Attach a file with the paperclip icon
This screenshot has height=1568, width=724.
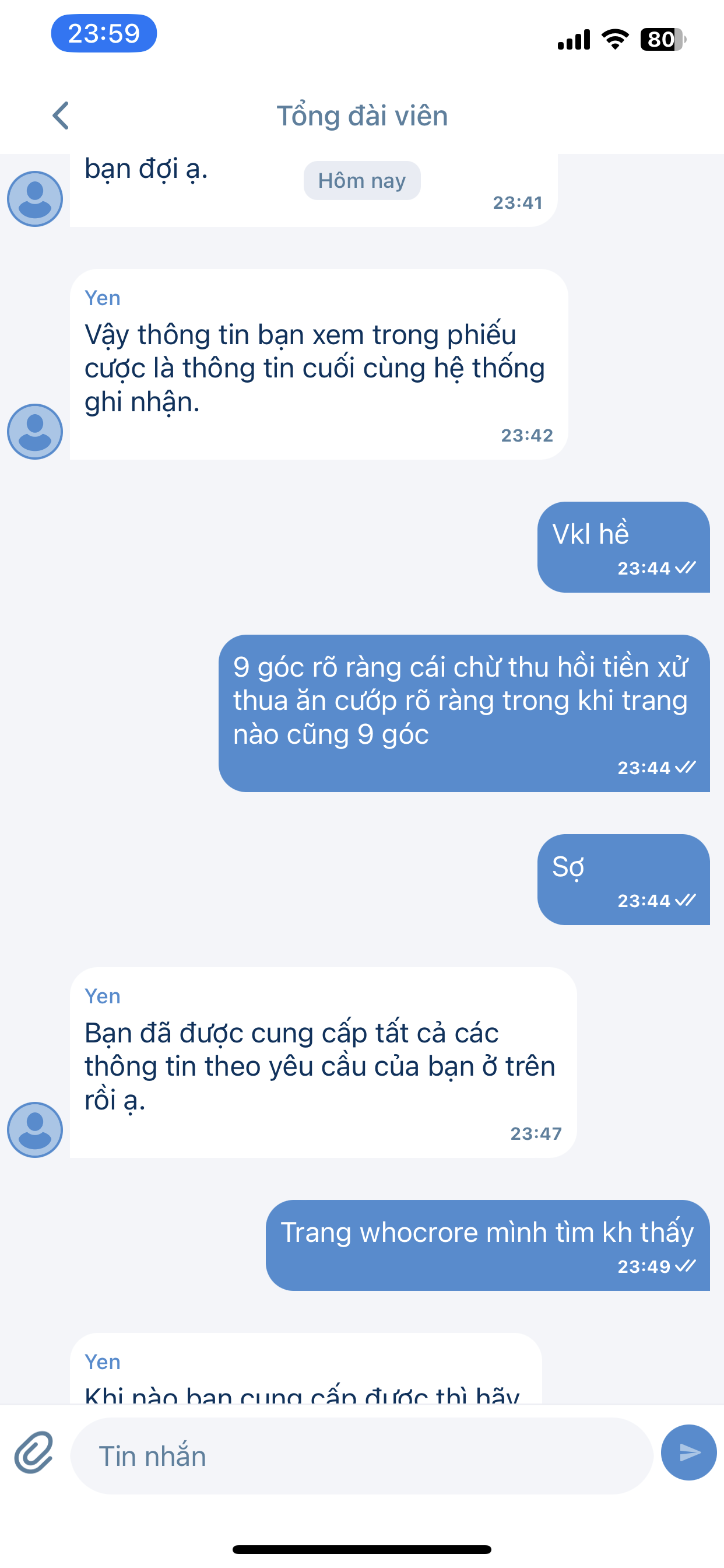[x=34, y=1452]
